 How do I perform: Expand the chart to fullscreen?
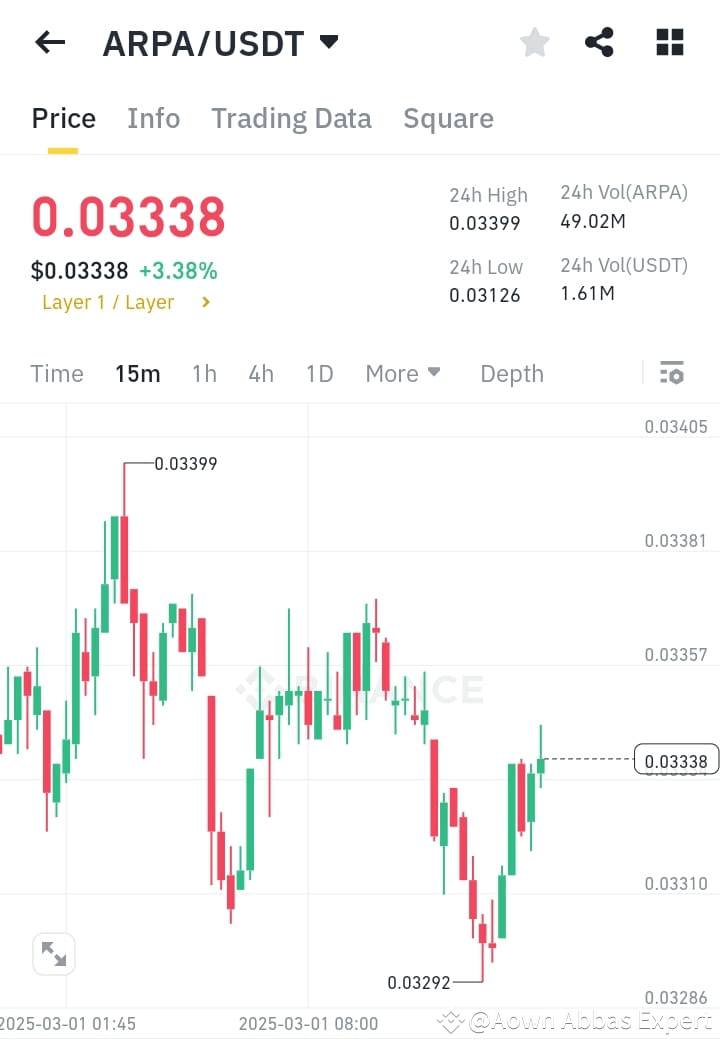[53, 954]
